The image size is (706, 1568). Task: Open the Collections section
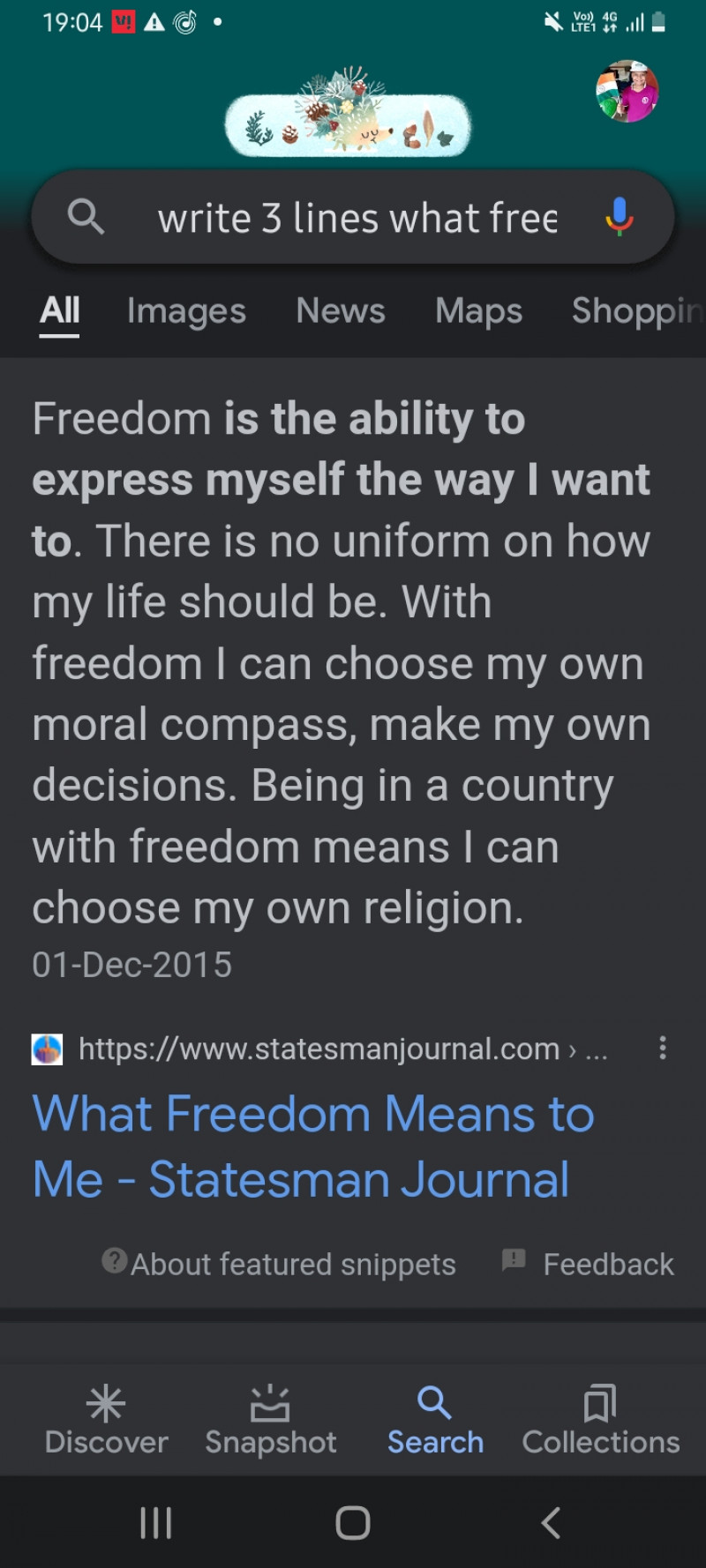coord(600,1419)
